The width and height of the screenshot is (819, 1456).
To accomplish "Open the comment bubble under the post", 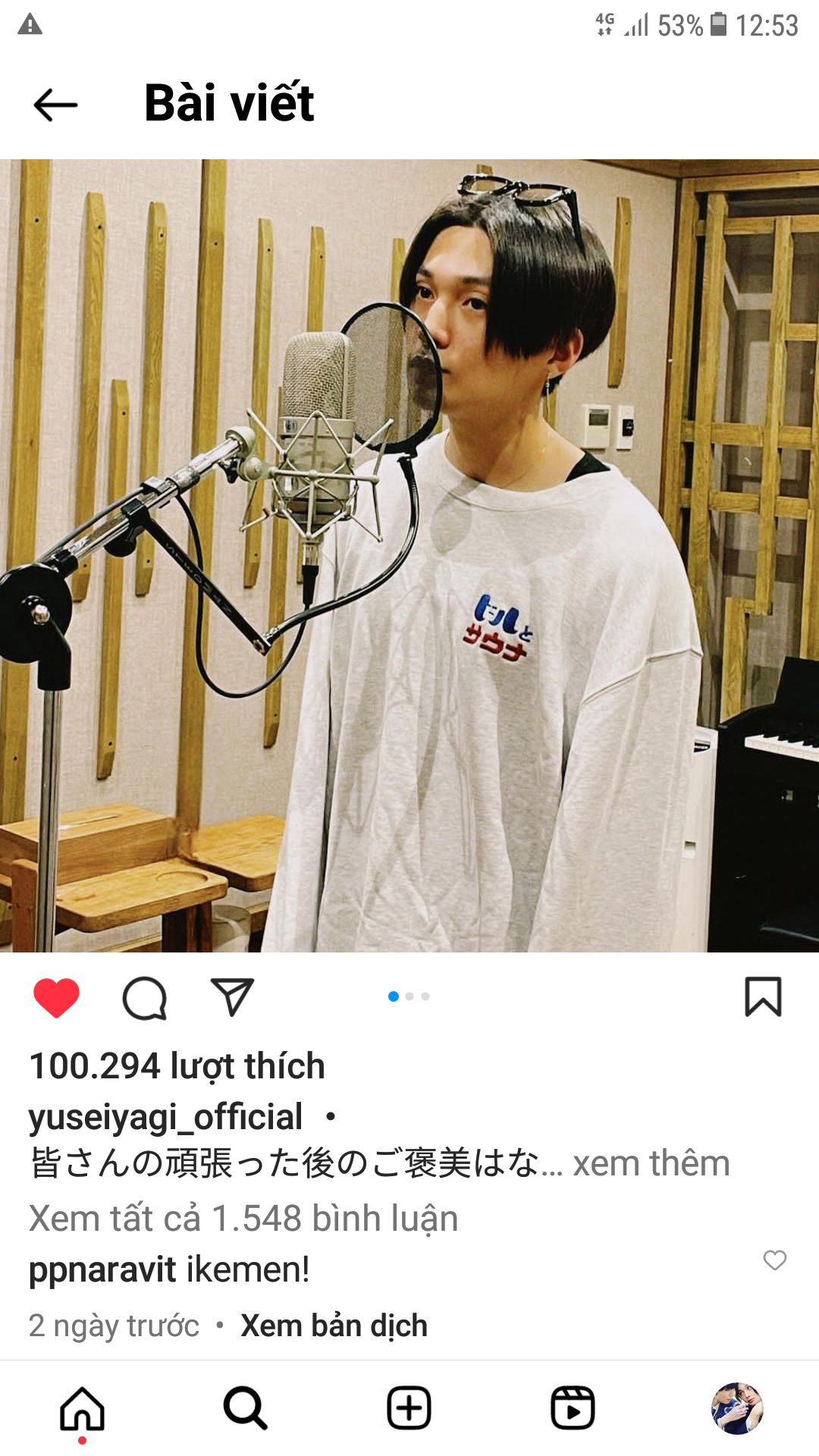I will pyautogui.click(x=144, y=997).
